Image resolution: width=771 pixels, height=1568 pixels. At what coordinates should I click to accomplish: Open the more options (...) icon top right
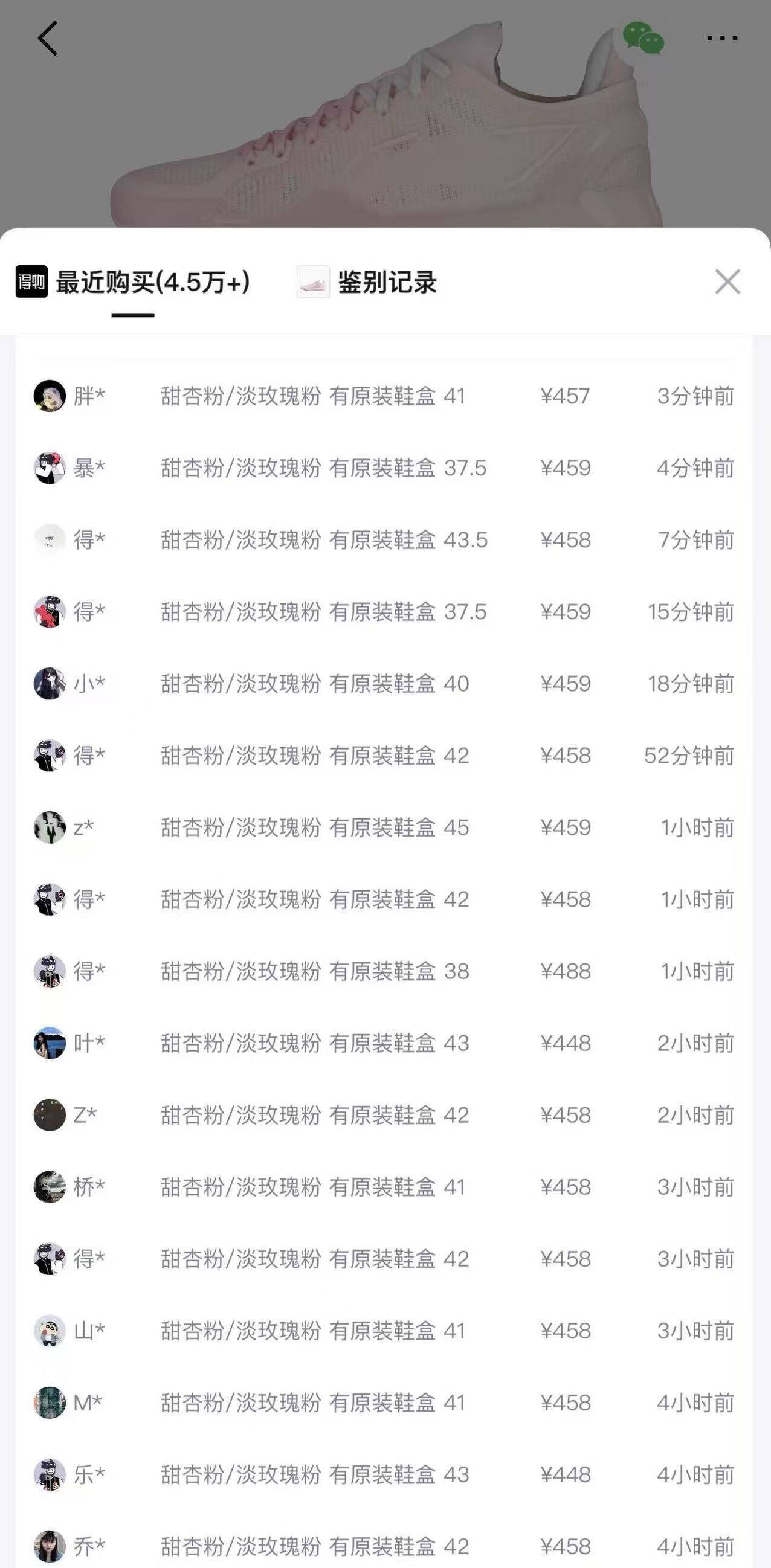720,37
